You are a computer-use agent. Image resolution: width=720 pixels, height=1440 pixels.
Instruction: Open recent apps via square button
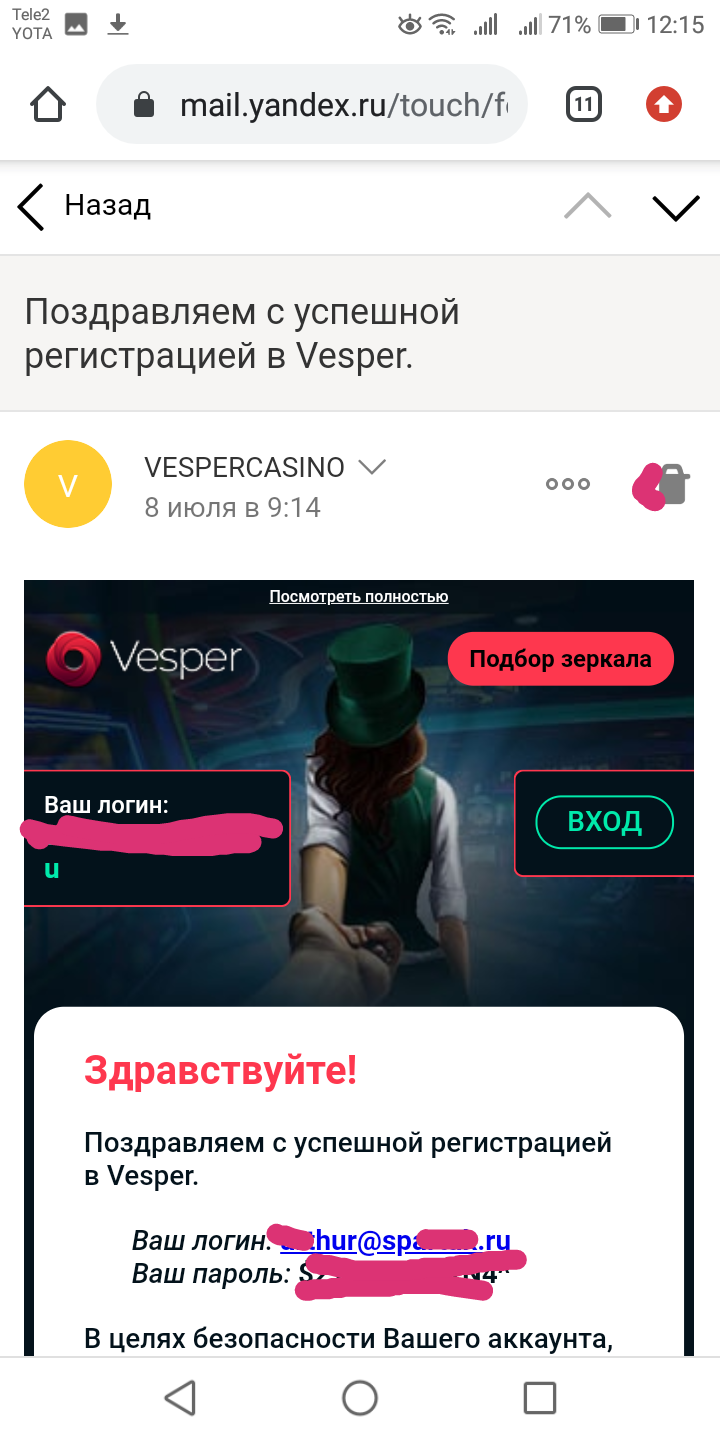pos(540,1398)
